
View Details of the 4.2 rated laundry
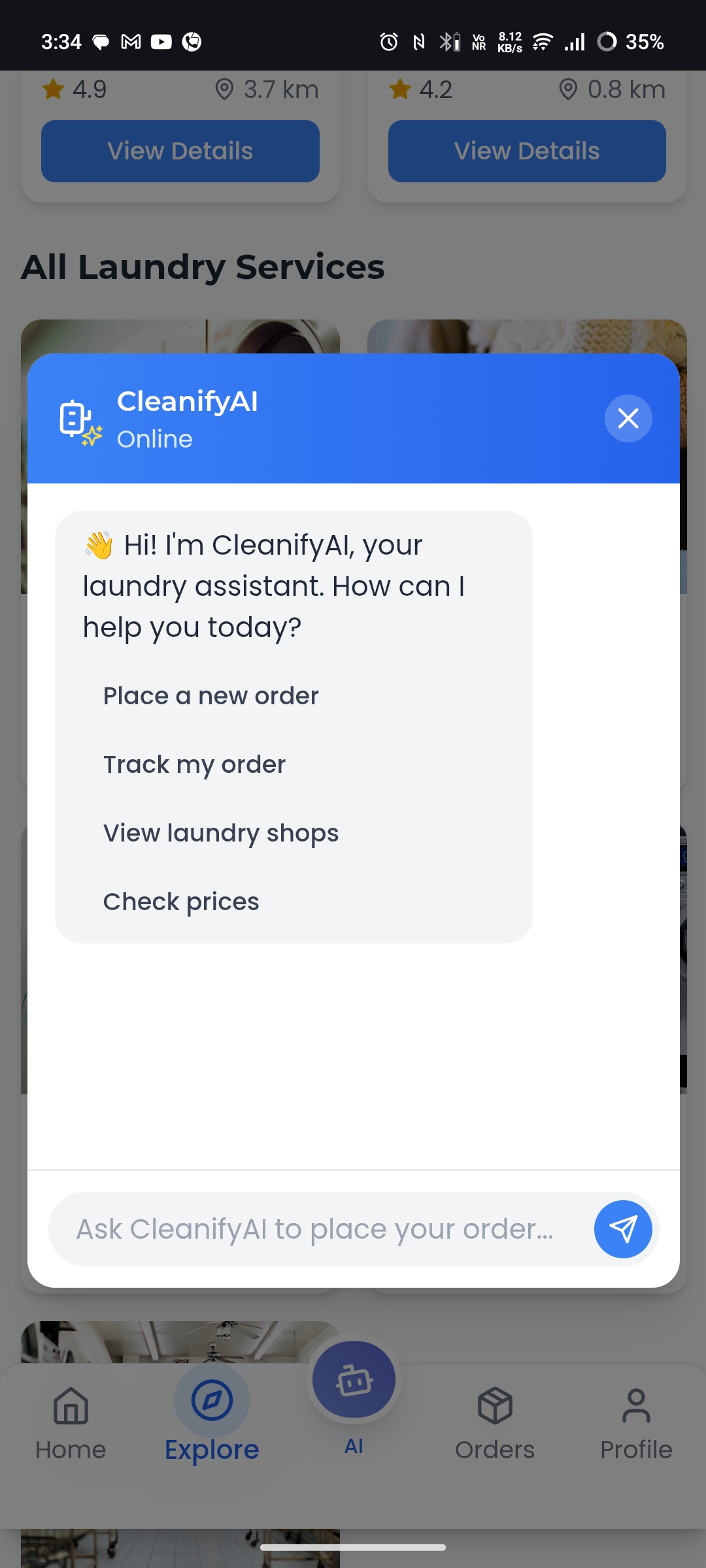[527, 151]
